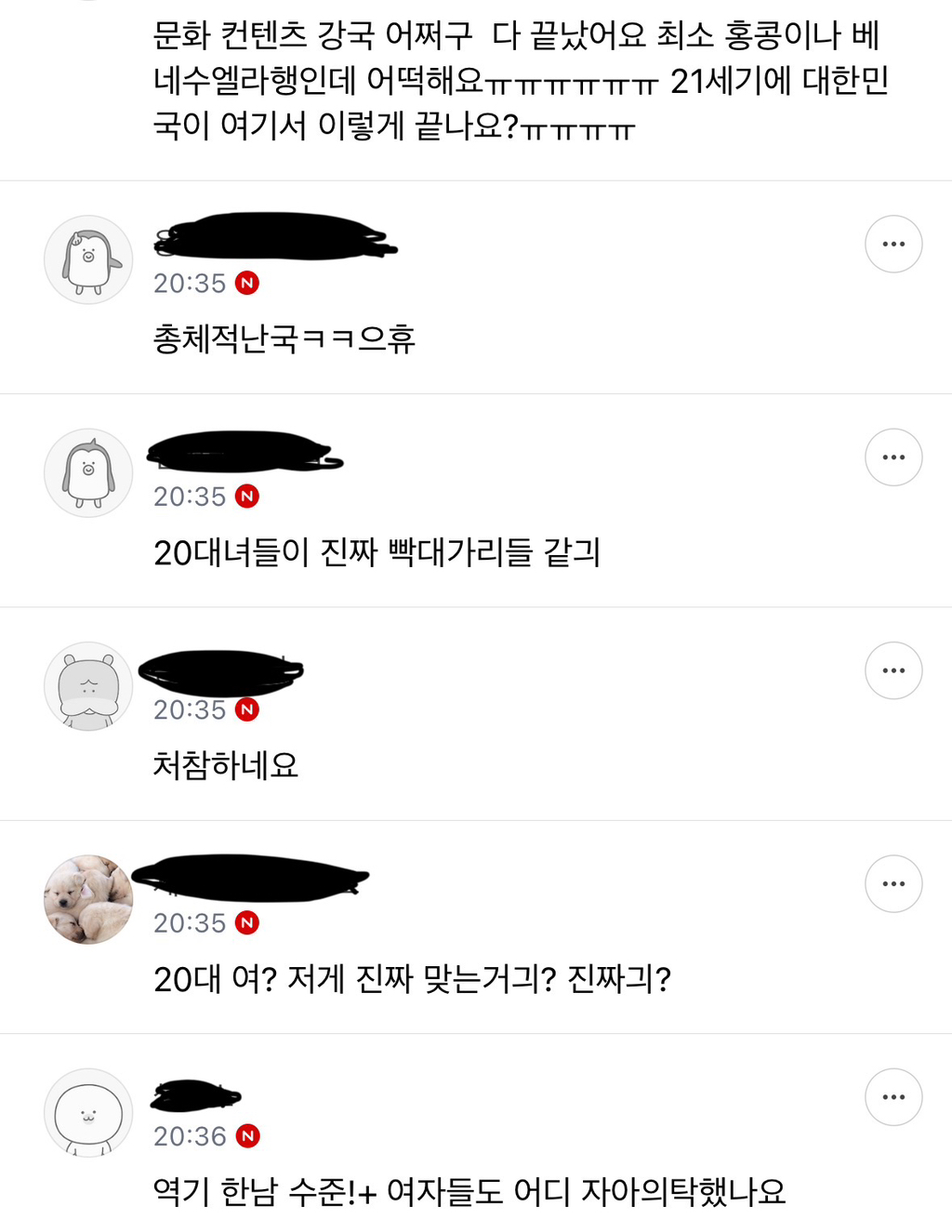
Task: Open the three-dot dropdown on the second comment
Action: [x=893, y=457]
